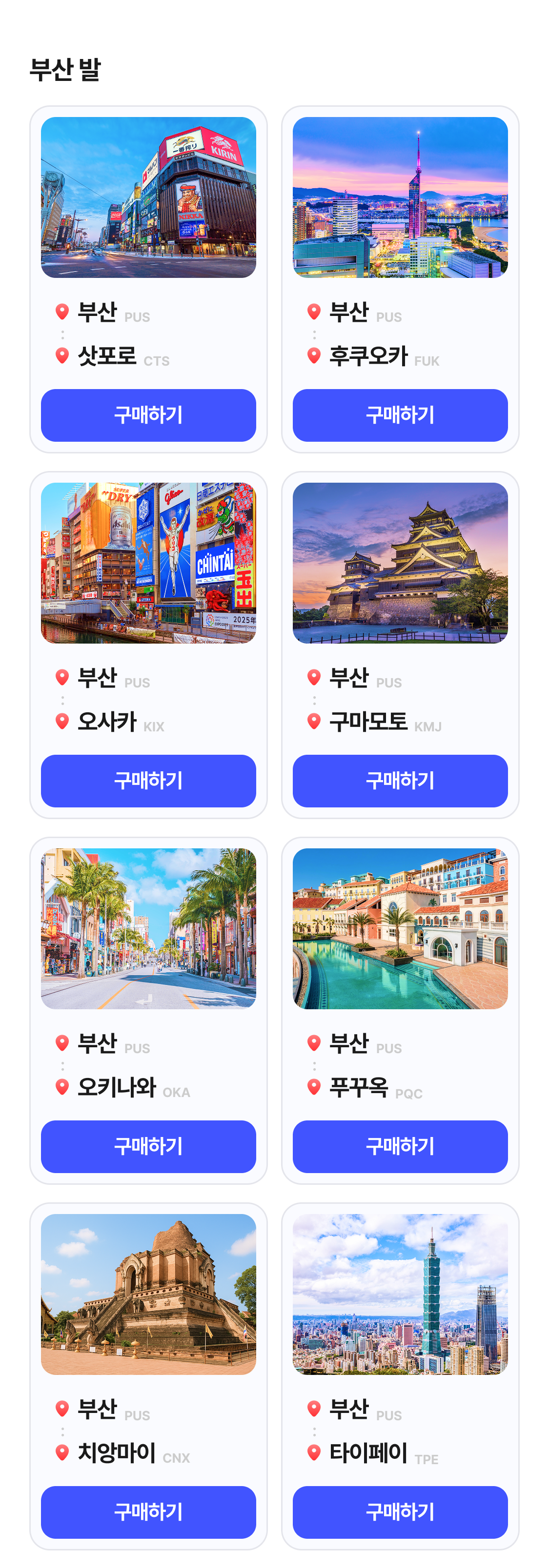Select 구매하기 on the 오사카 card
The image size is (549, 1568).
[x=148, y=781]
